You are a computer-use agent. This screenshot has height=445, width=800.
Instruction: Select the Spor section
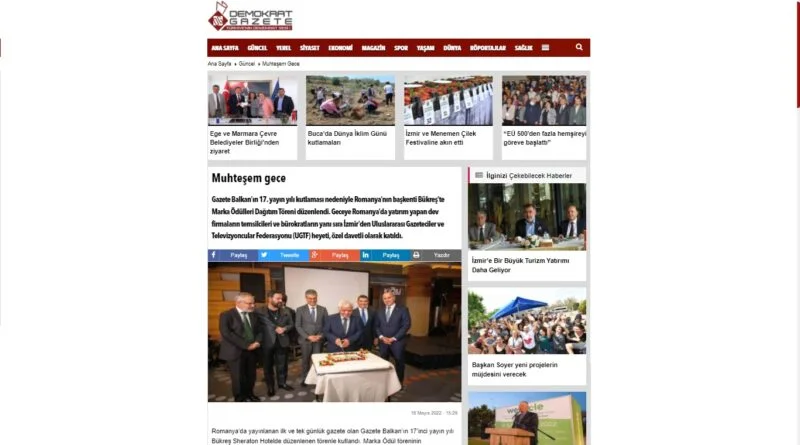(401, 47)
